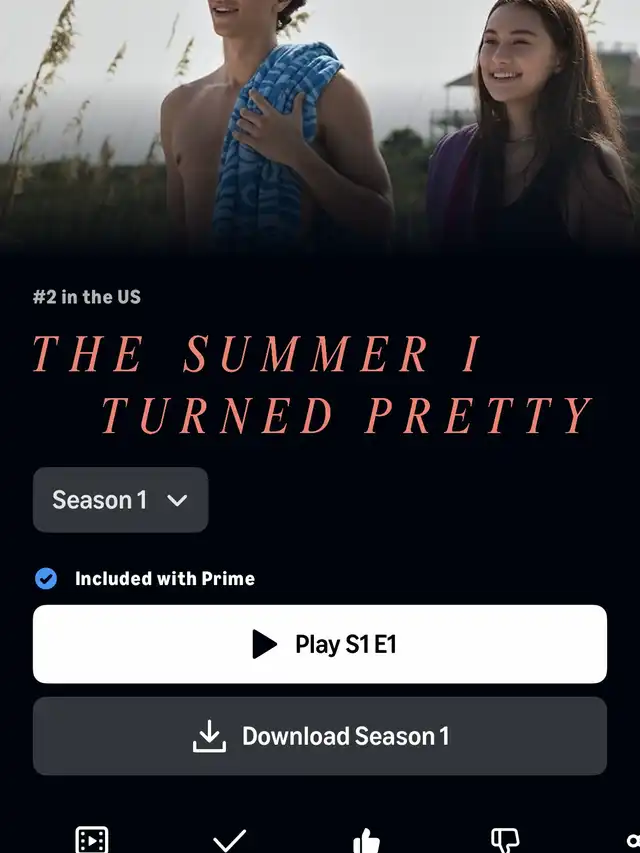Watch the trailer via film icon
The height and width of the screenshot is (853, 640).
coord(92,840)
